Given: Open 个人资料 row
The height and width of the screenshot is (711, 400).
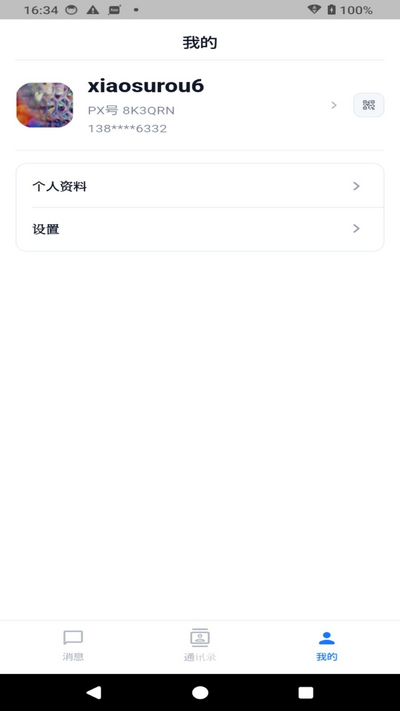Looking at the screenshot, I should (x=200, y=186).
